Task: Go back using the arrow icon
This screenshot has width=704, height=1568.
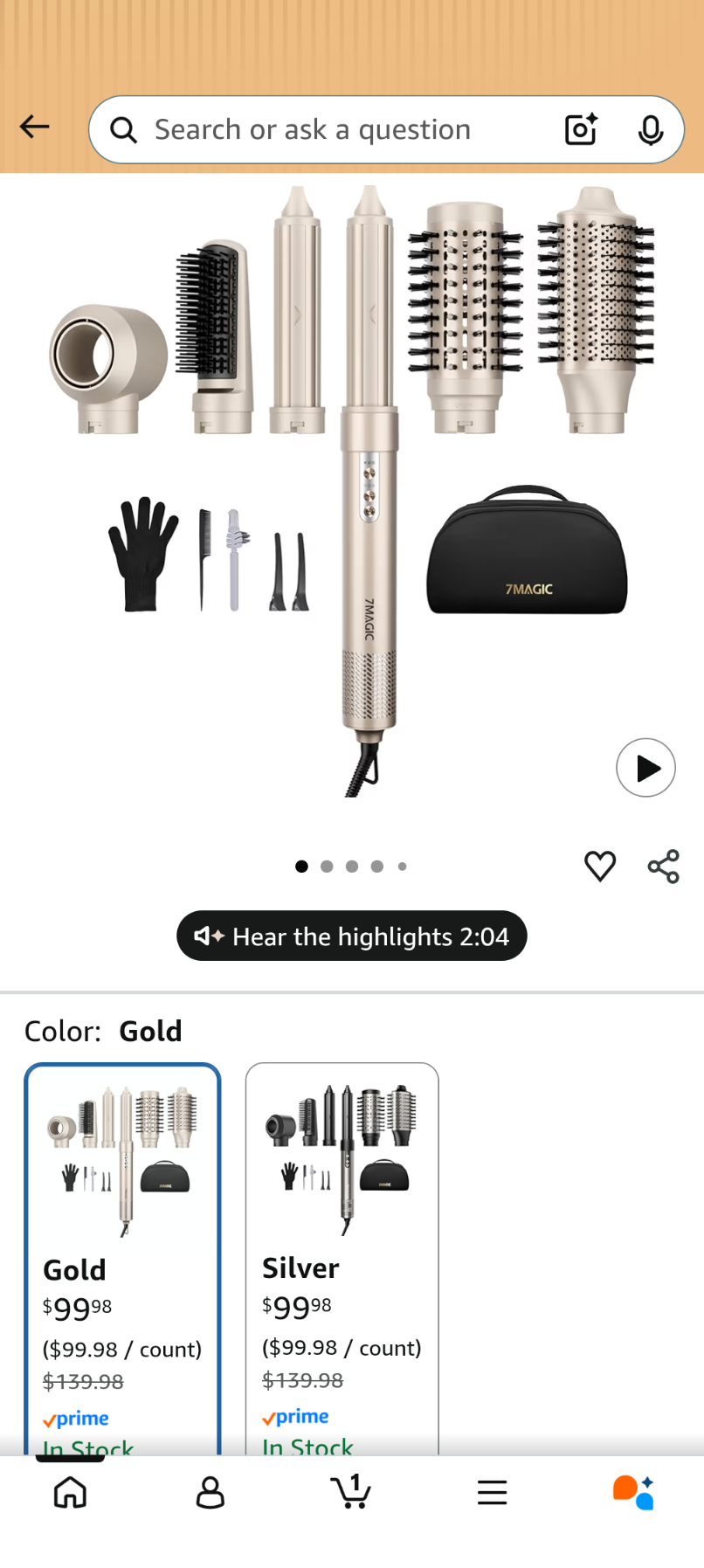Action: pyautogui.click(x=35, y=128)
